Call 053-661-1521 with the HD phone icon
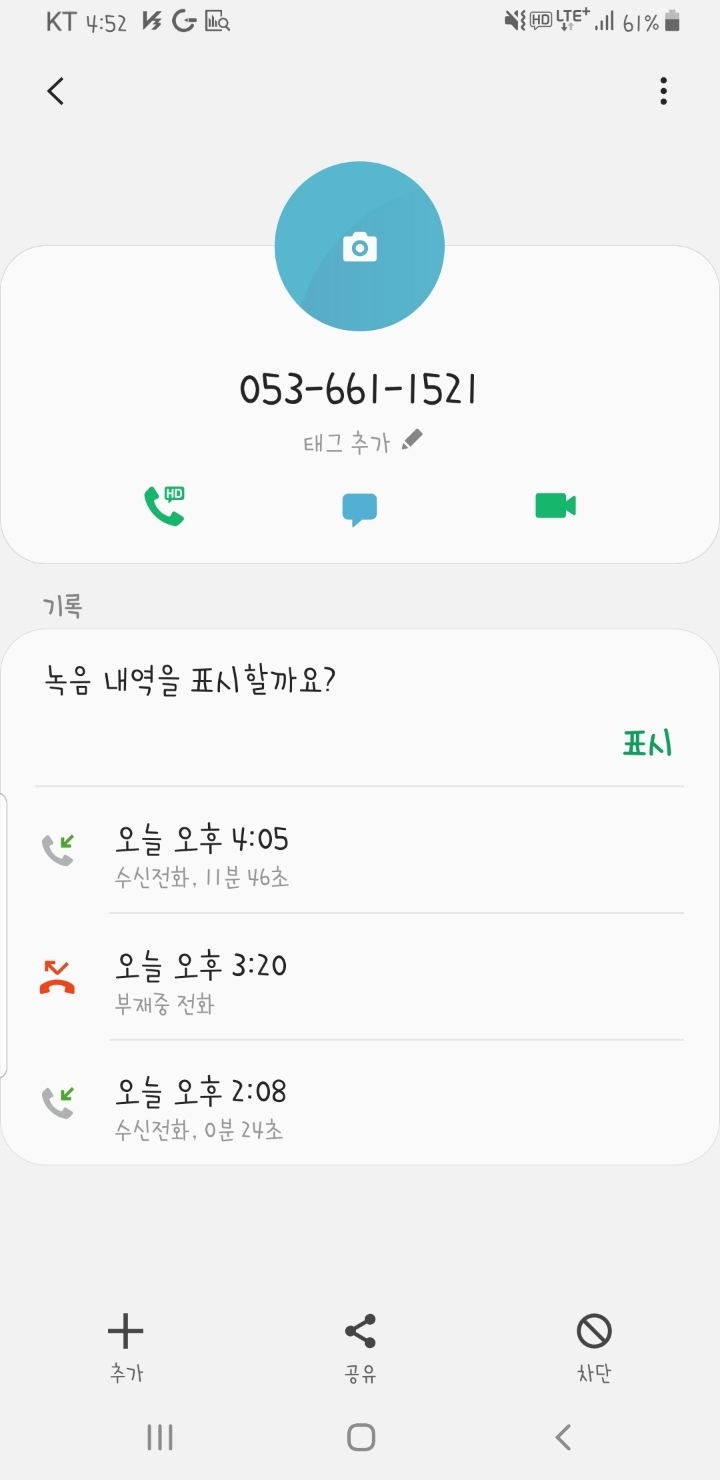This screenshot has height=1480, width=720. (x=165, y=506)
